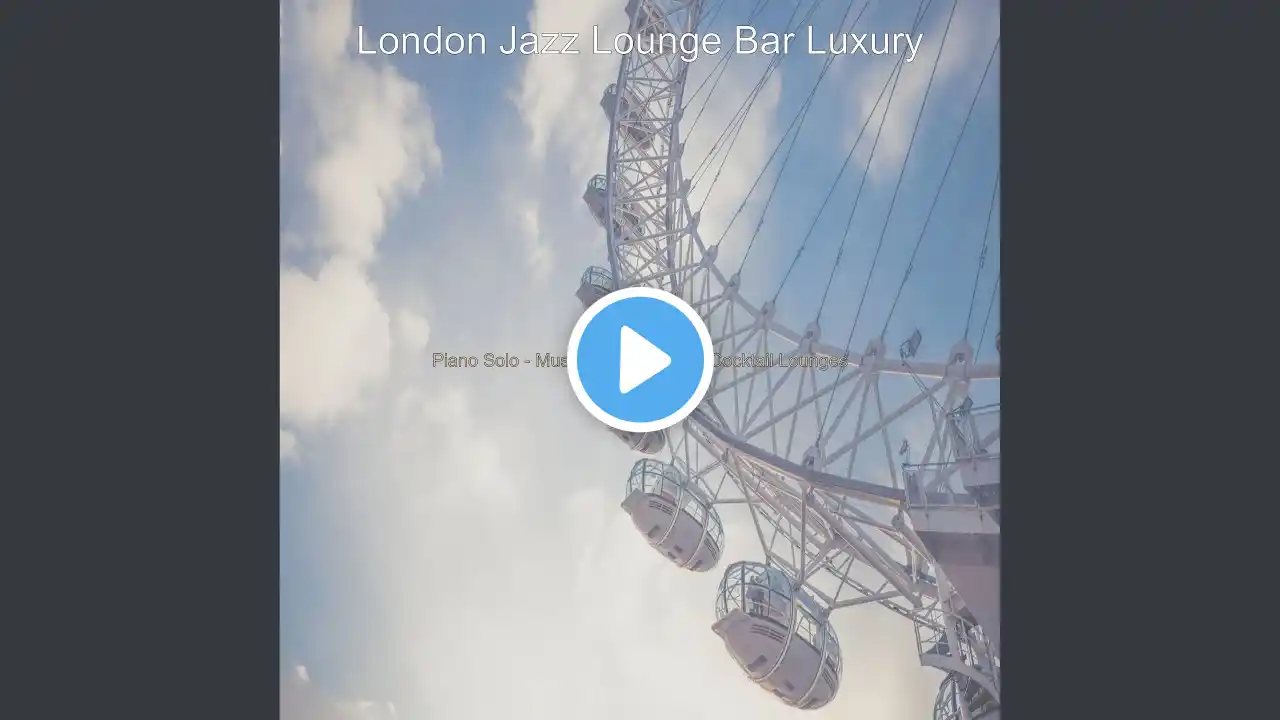The width and height of the screenshot is (1280, 720).
Task: Play the London Jazz Lounge video
Action: [640, 360]
